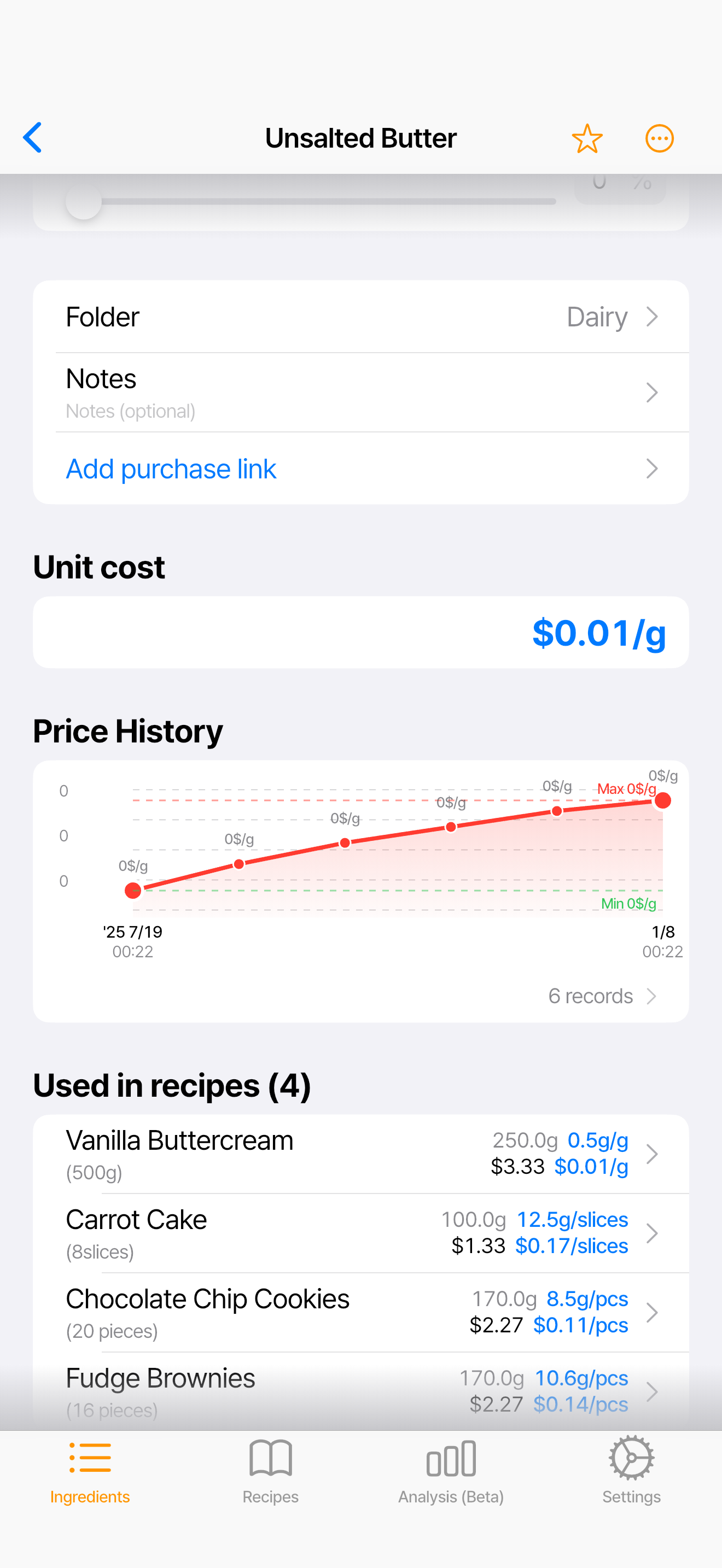Expand the Folder row showing Dairy
722x1568 pixels.
[x=361, y=317]
